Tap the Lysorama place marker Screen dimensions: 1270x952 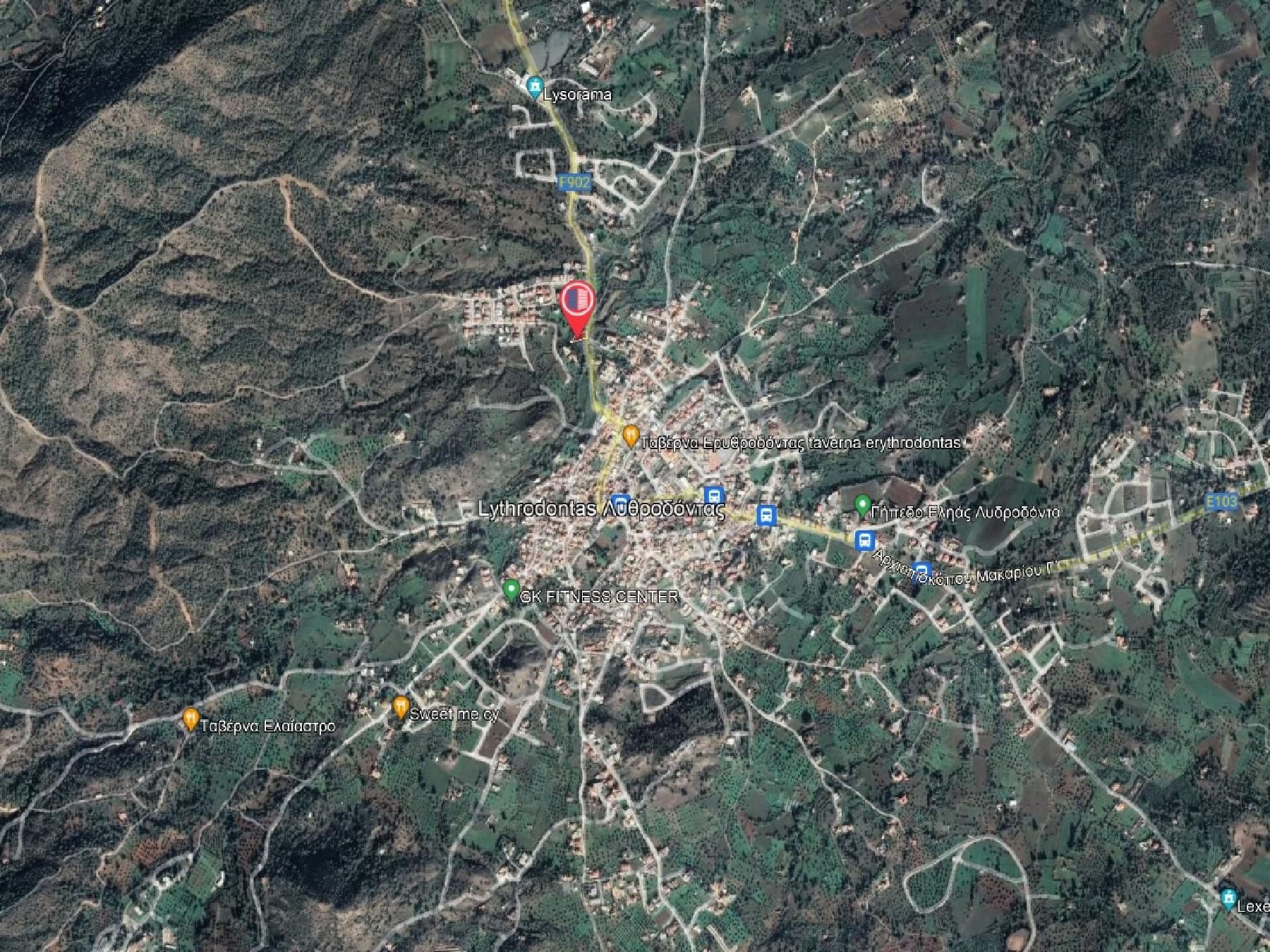click(536, 86)
